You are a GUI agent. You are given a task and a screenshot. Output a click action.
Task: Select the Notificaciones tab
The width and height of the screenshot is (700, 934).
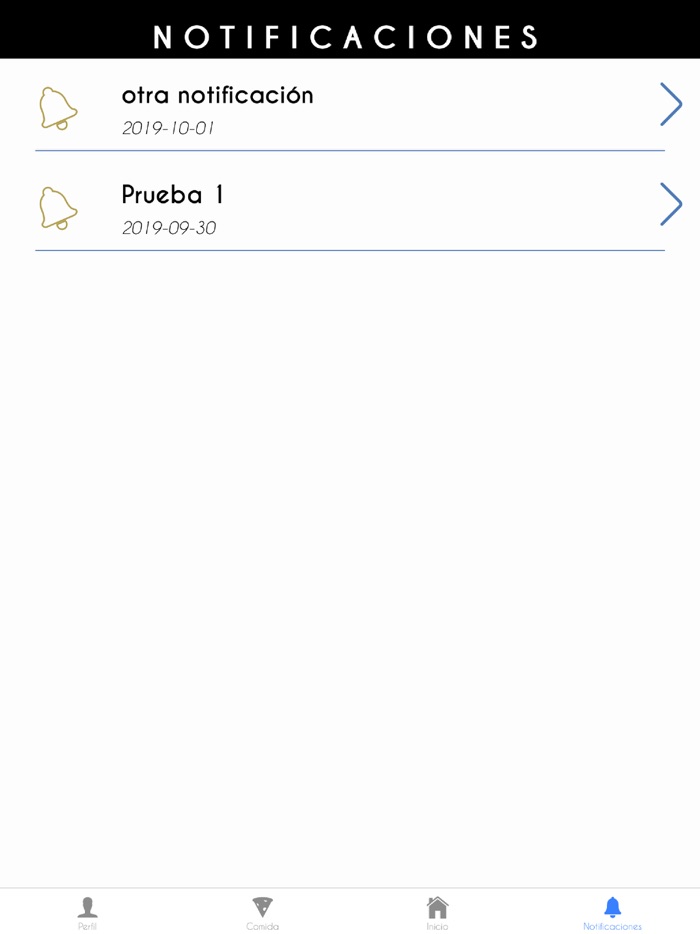pos(612,912)
